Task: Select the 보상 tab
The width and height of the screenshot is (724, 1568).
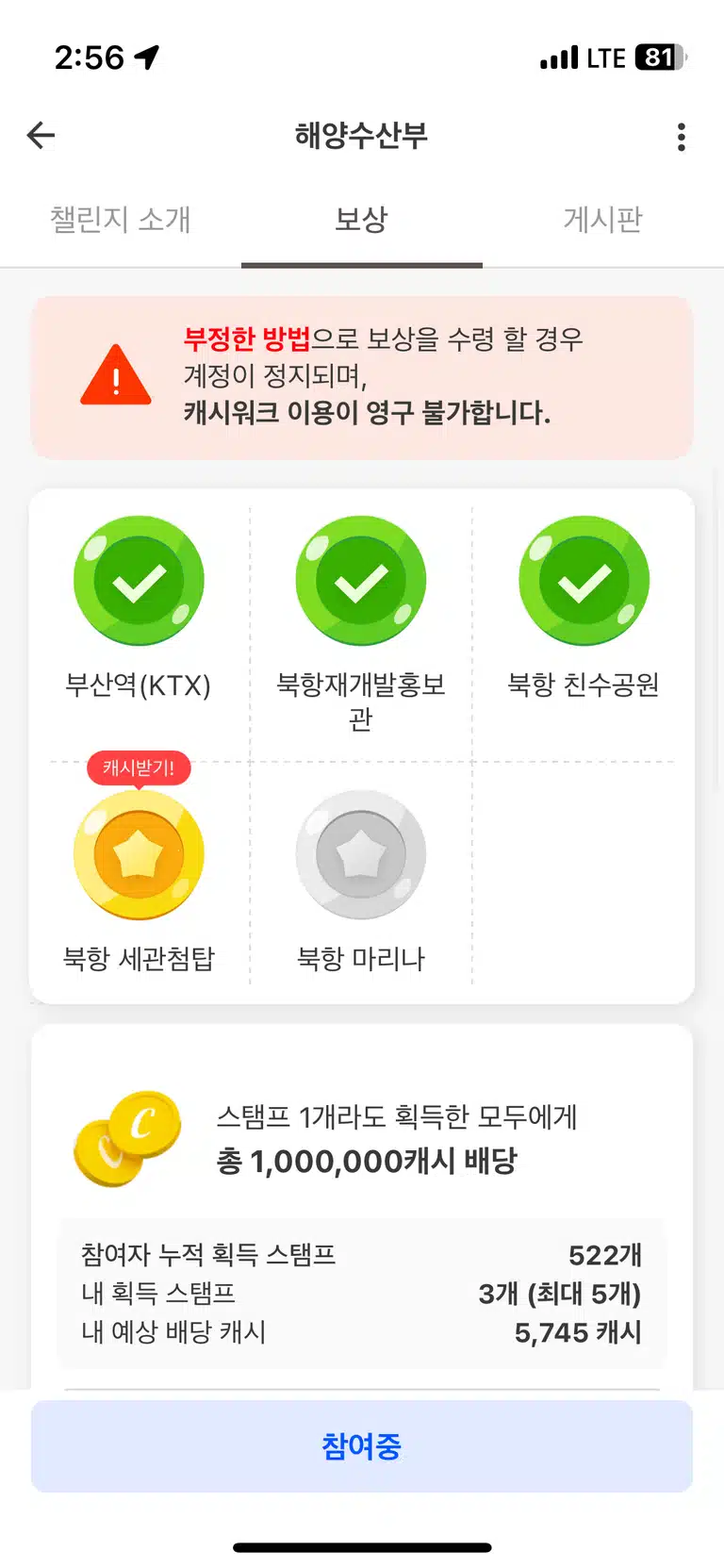Action: click(362, 220)
